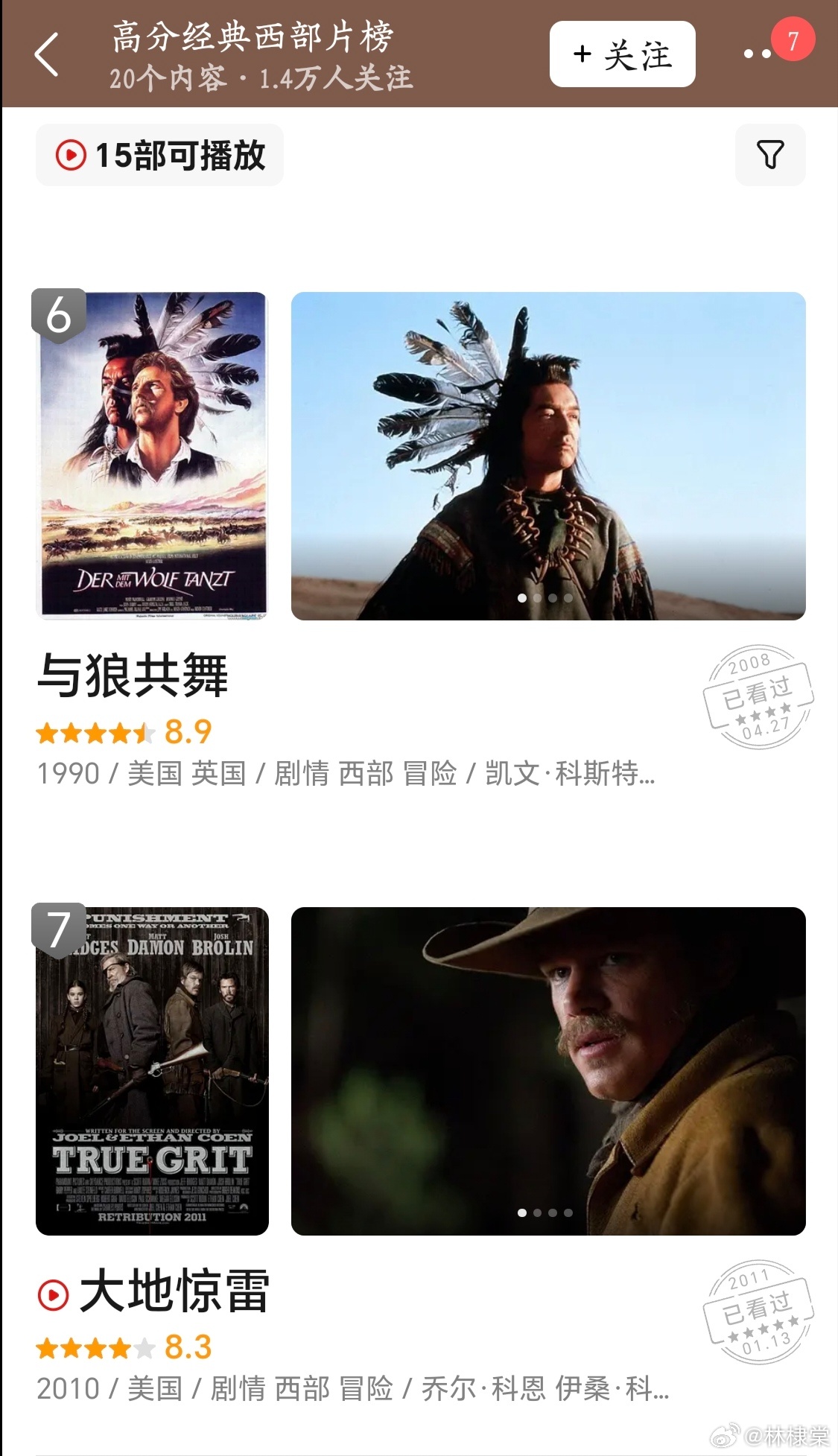Image resolution: width=838 pixels, height=1456 pixels.
Task: Follow this list with the 关注 button
Action: (622, 54)
